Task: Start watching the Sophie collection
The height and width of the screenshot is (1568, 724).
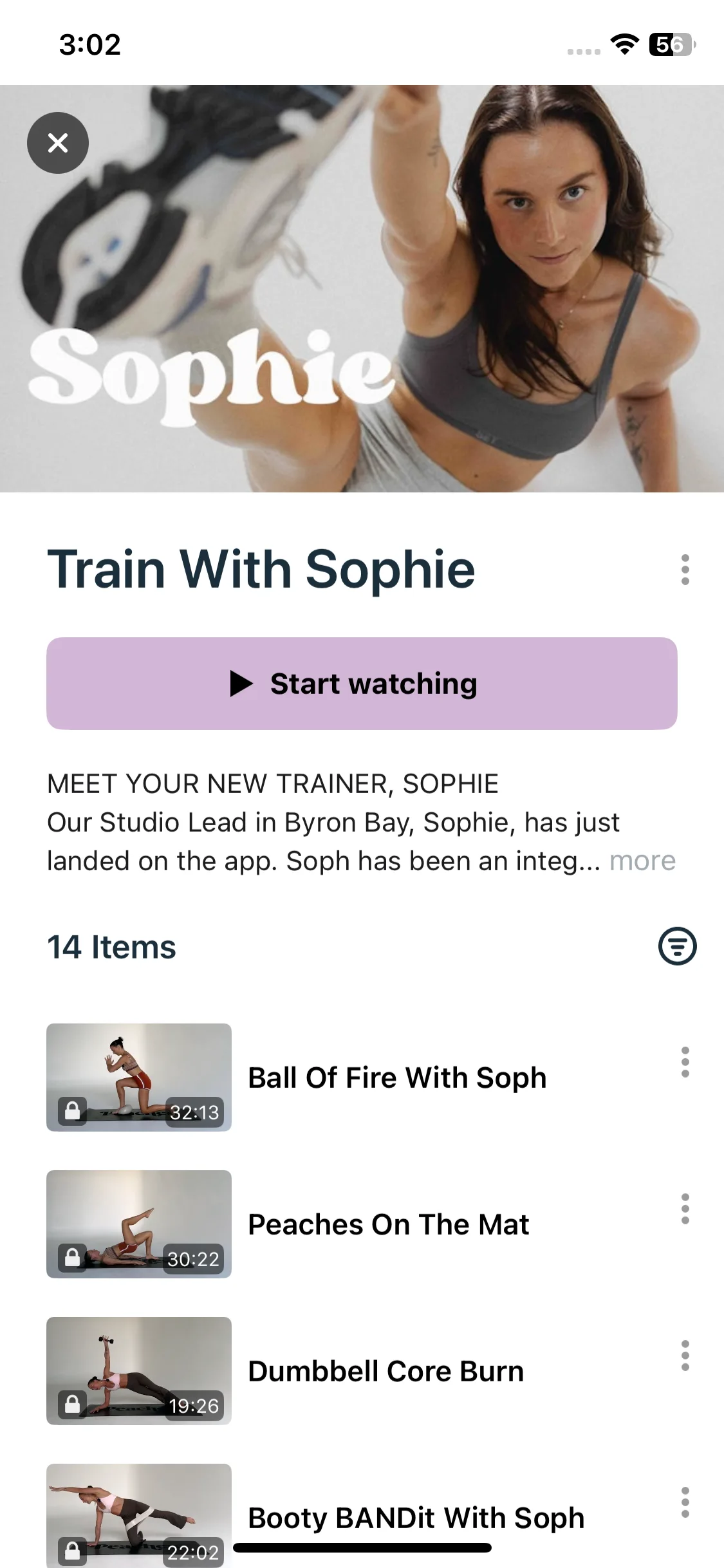Action: 362,684
